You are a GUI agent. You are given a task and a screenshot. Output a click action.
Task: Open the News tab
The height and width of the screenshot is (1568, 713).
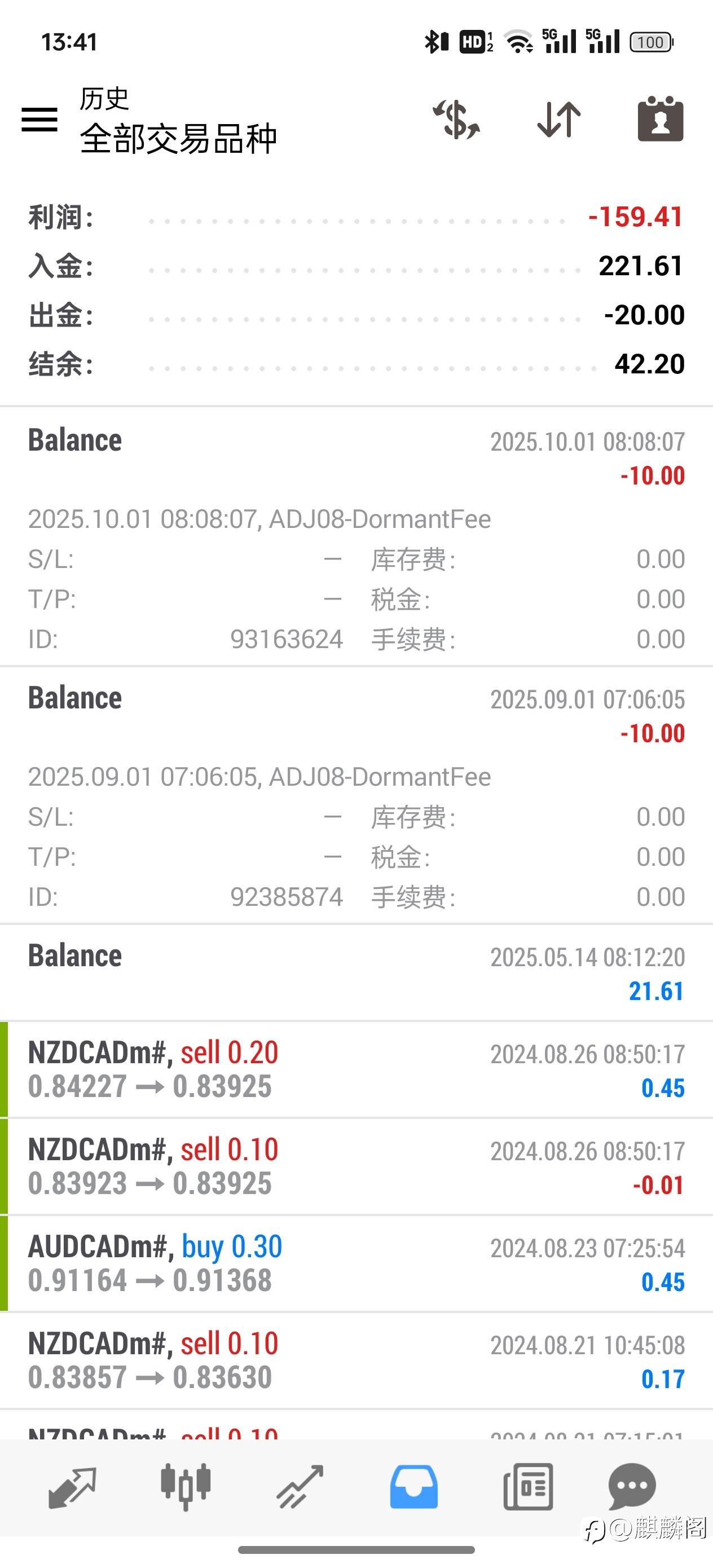[528, 1486]
